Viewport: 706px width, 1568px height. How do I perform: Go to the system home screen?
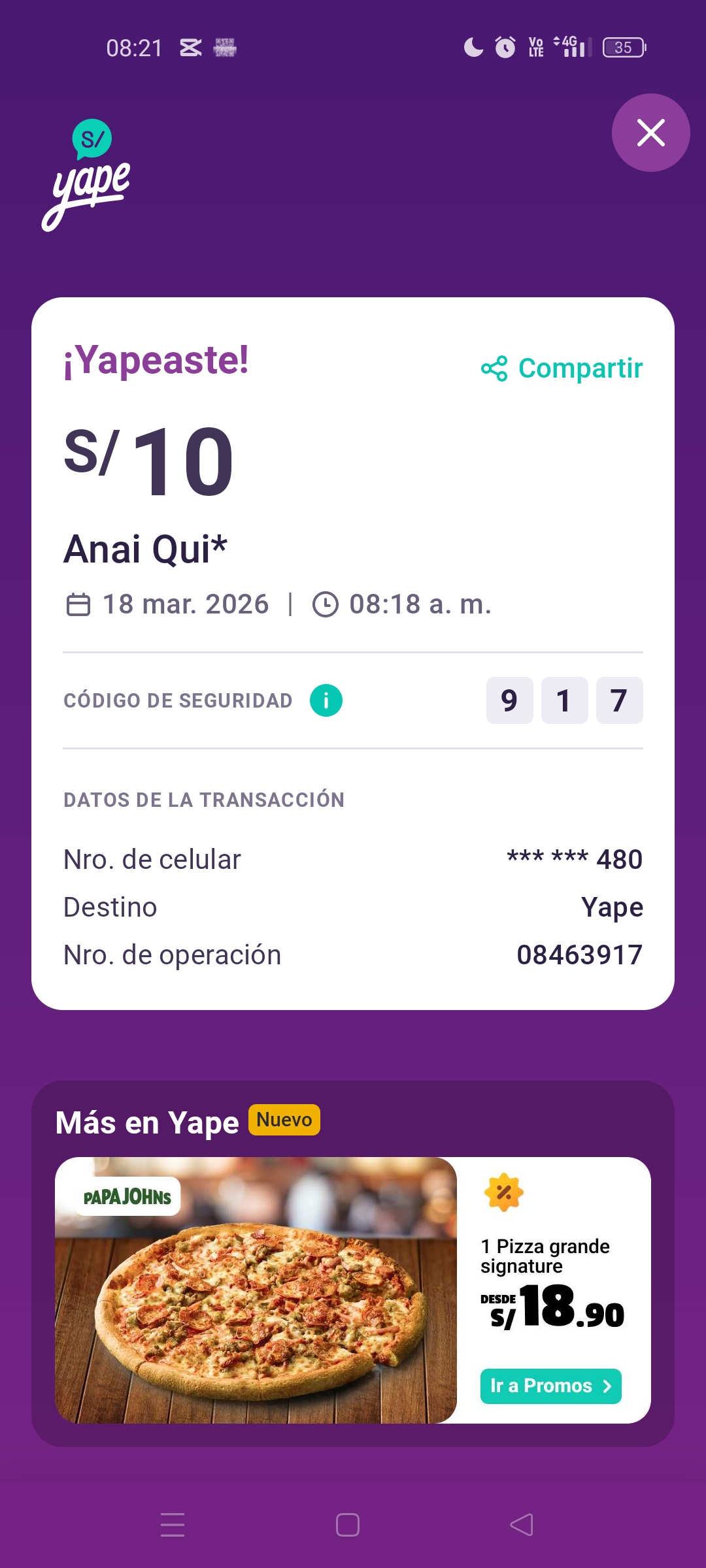point(347,1525)
